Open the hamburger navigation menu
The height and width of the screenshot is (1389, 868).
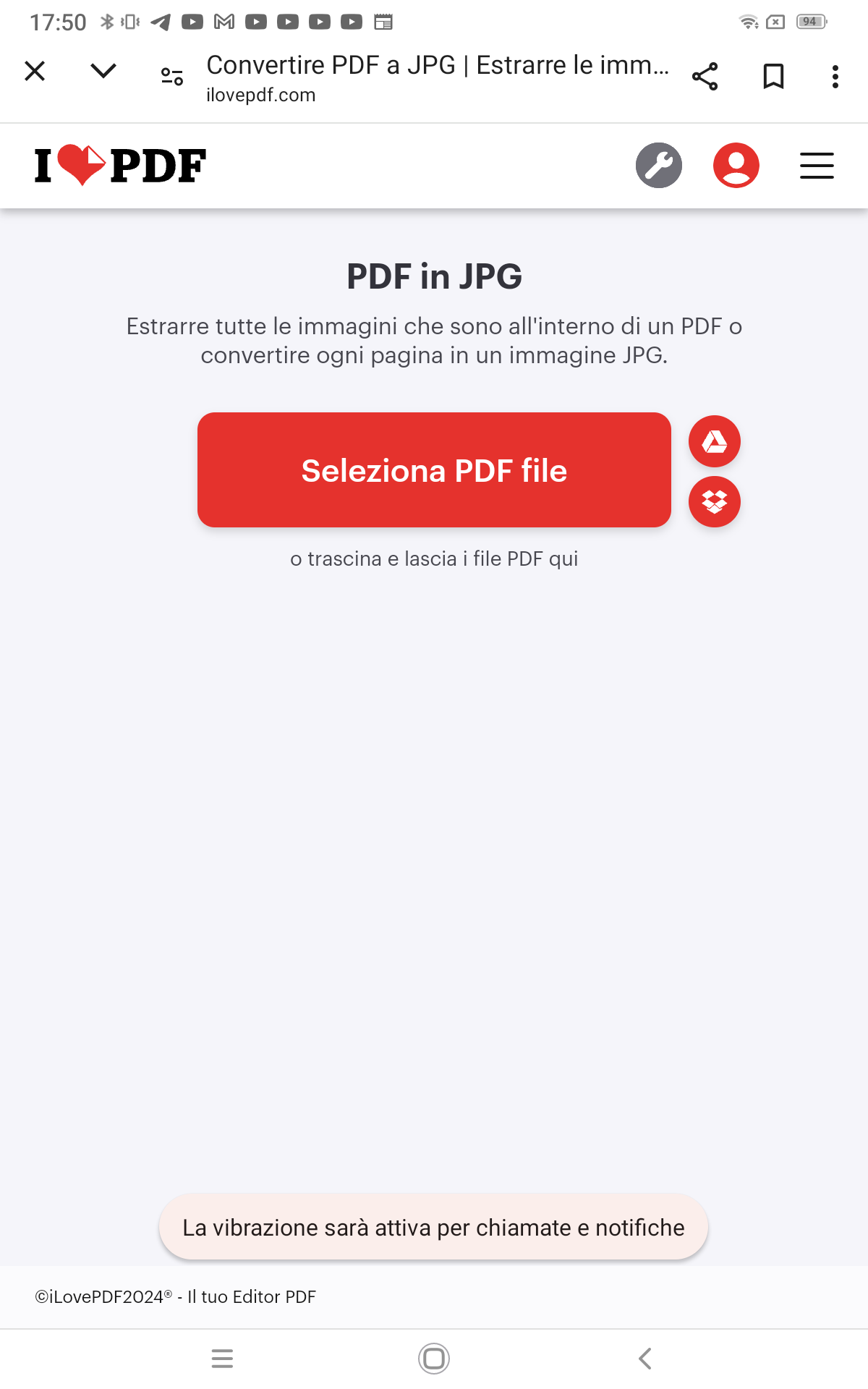coord(817,166)
